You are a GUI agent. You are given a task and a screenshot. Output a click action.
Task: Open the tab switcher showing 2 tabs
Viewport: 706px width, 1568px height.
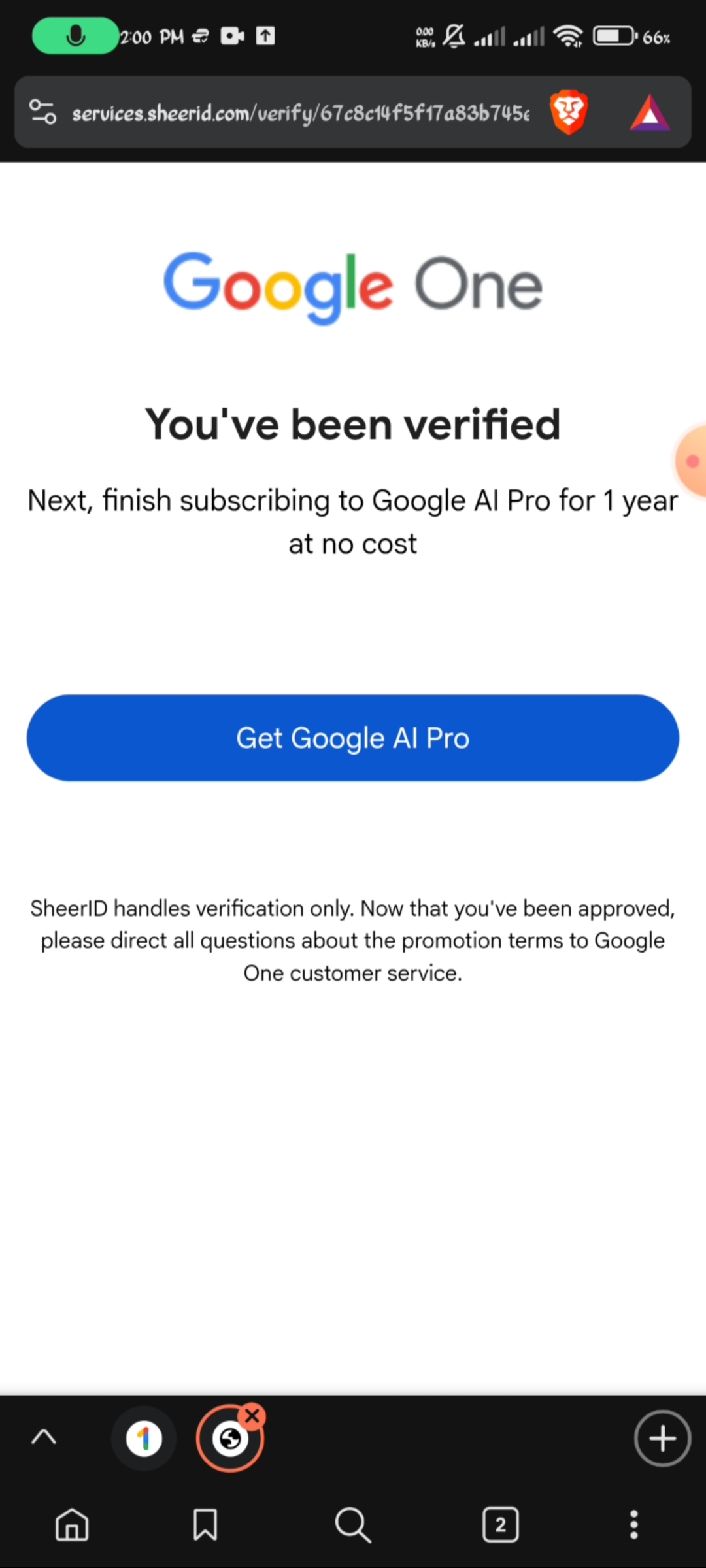click(500, 1525)
